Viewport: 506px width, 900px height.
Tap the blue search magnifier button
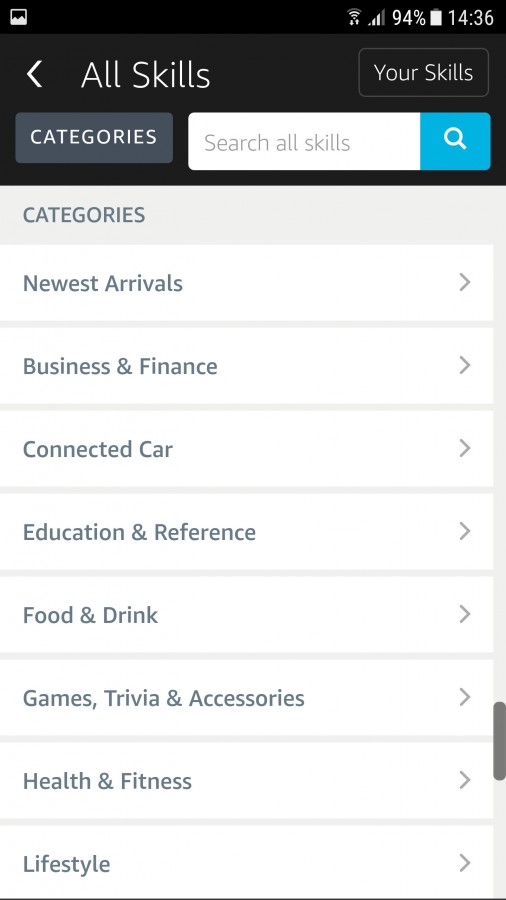click(x=456, y=142)
